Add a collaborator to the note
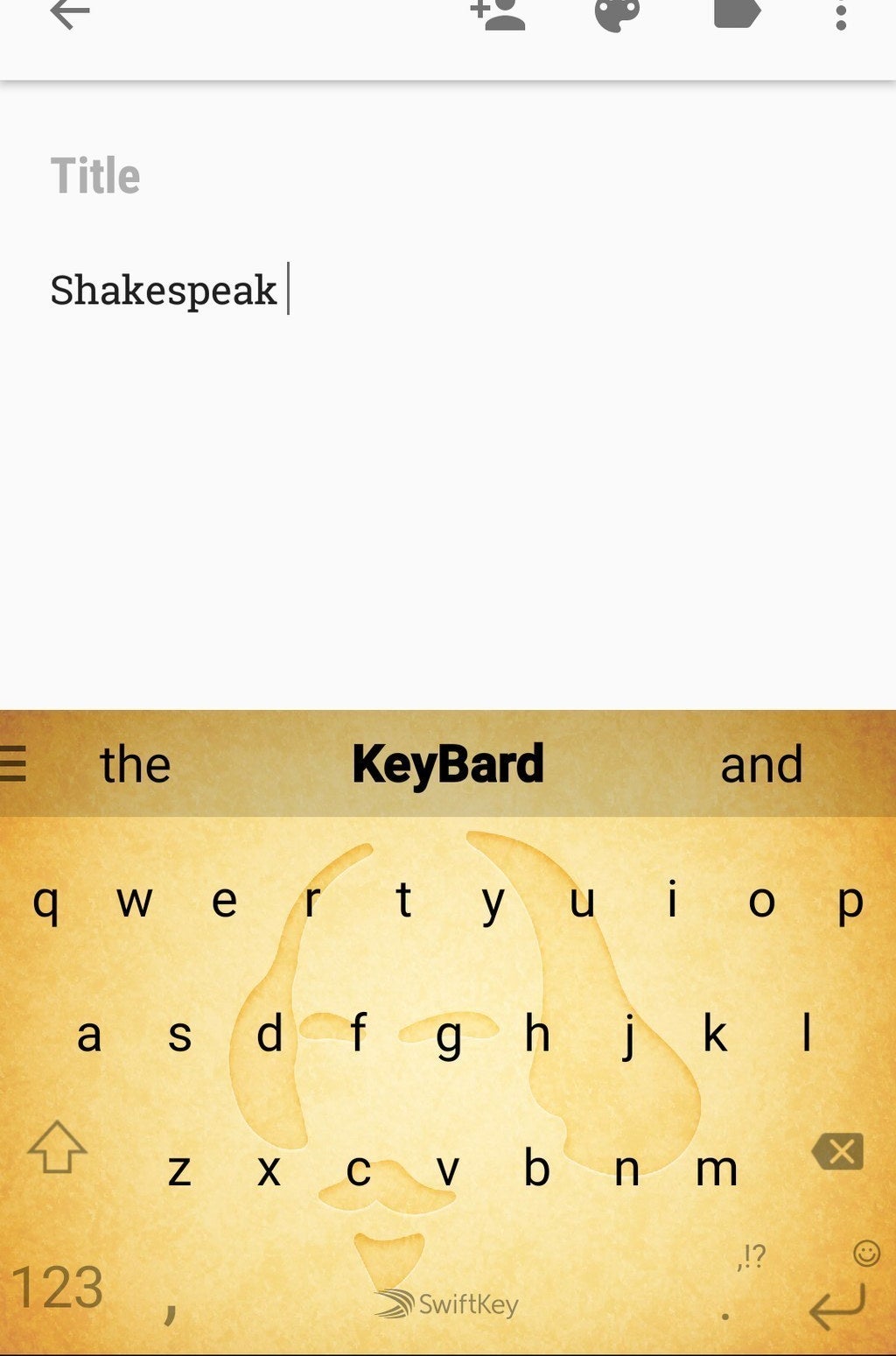The height and width of the screenshot is (1356, 896). 499,15
